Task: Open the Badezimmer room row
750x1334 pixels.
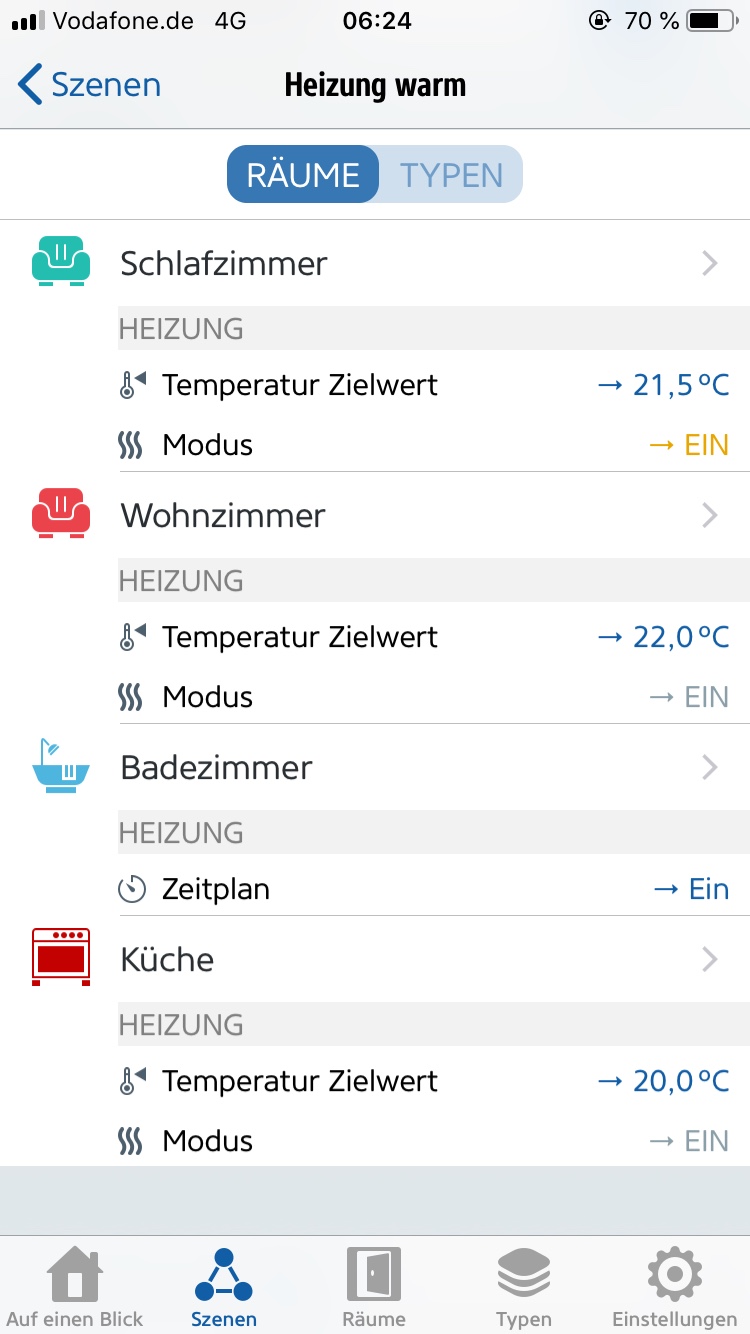Action: coord(375,768)
